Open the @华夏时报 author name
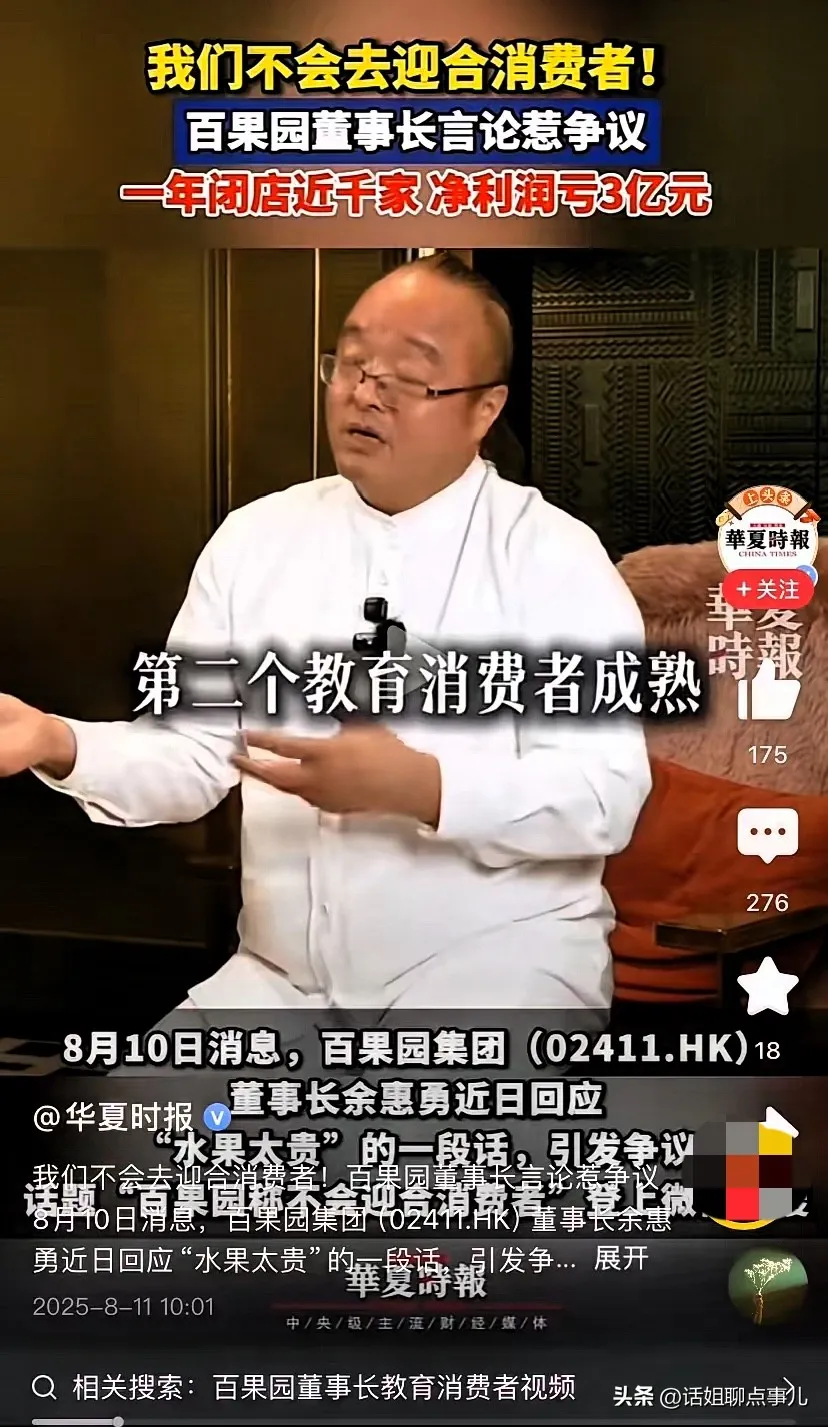Image resolution: width=828 pixels, height=1427 pixels. pos(114,1117)
